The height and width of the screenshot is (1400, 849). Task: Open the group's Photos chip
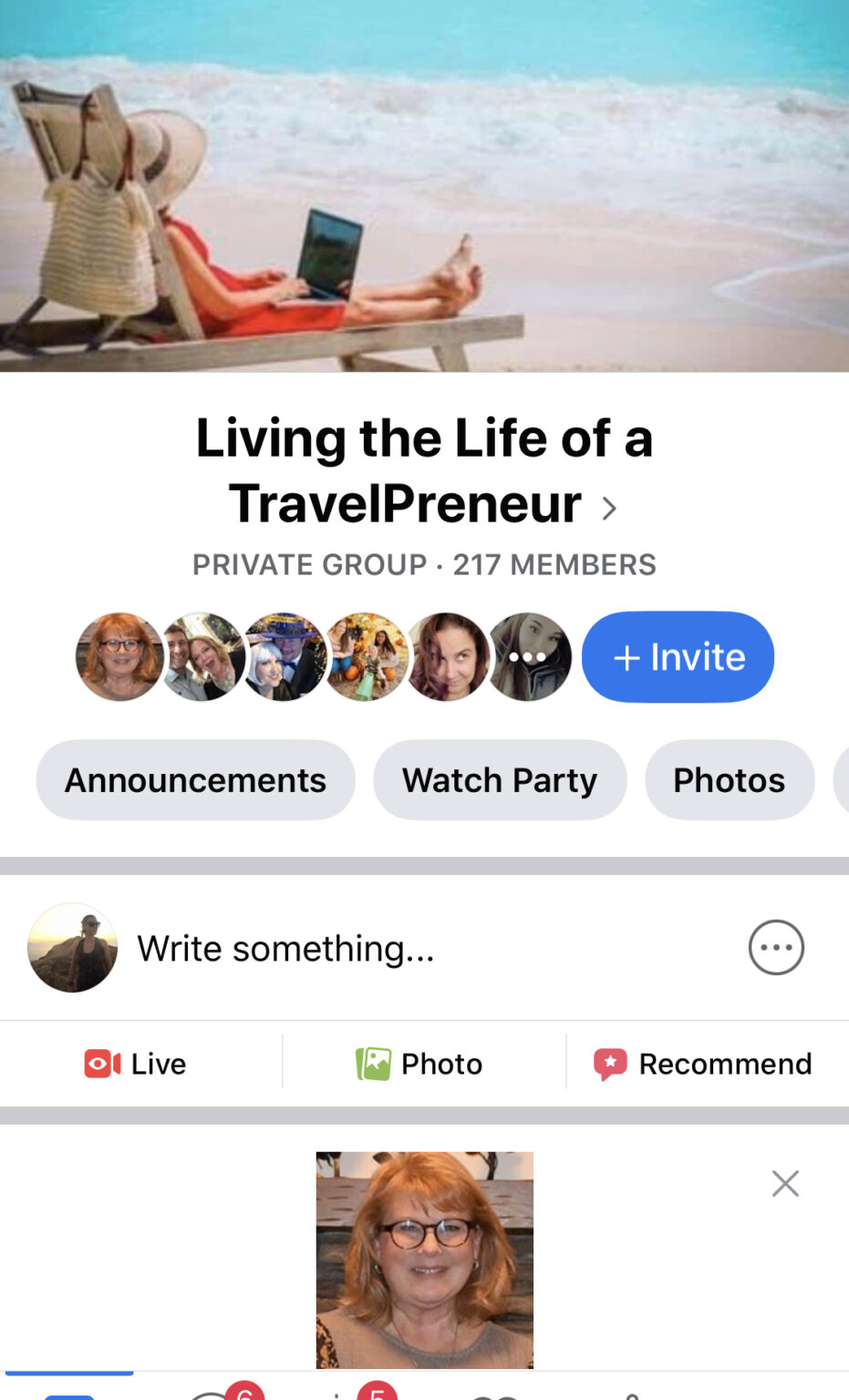pyautogui.click(x=729, y=780)
